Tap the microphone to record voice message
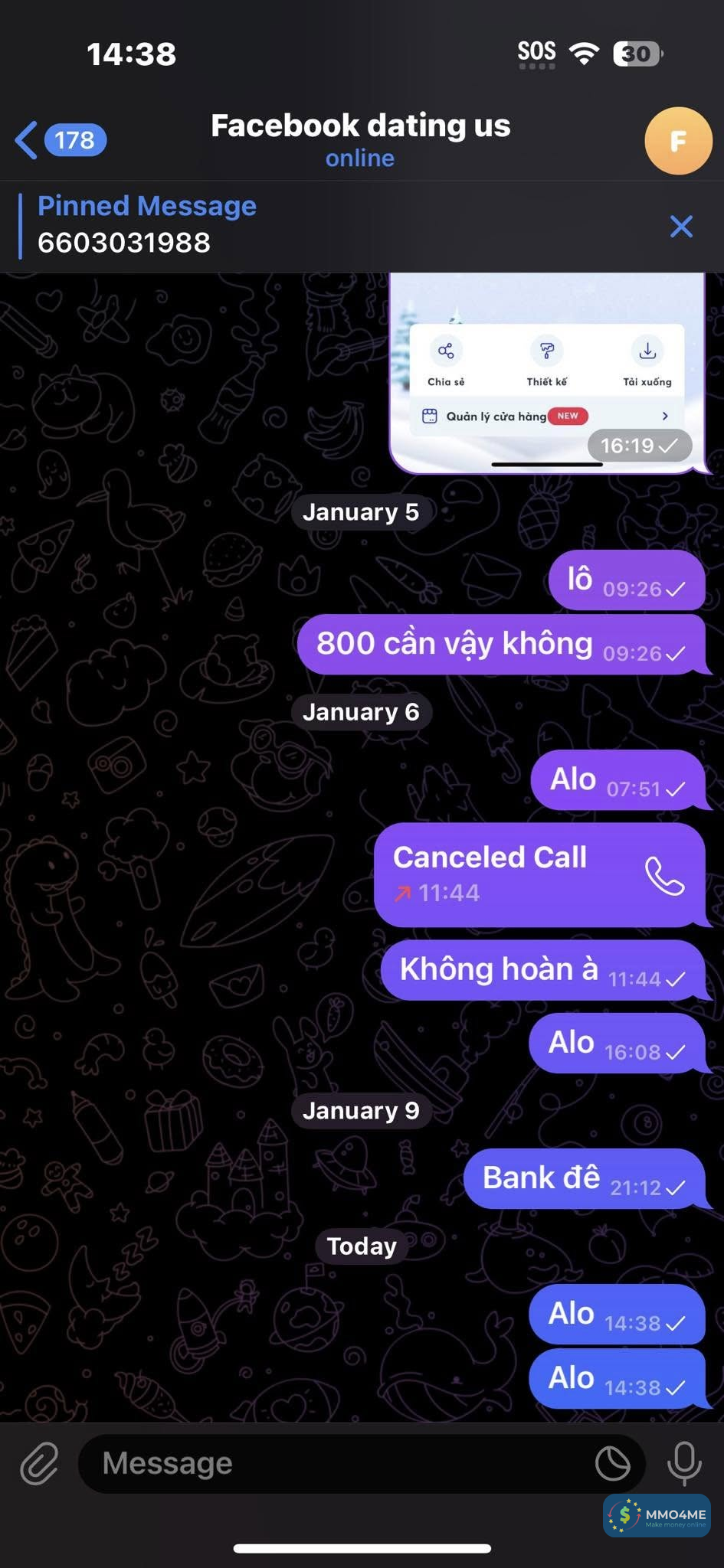The image size is (724, 1568). pos(683,1463)
